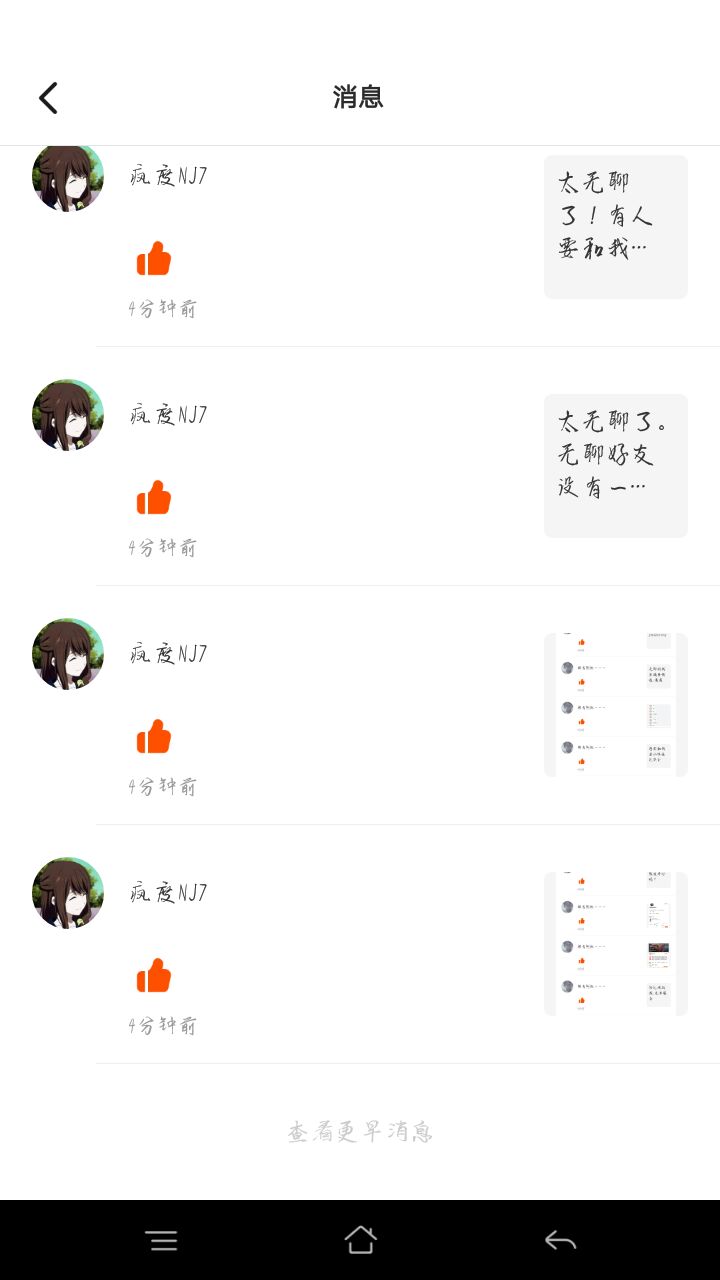Screen dimensions: 720x1280
Task: Tap 查看更早消息 to load earlier messages
Action: [360, 1132]
